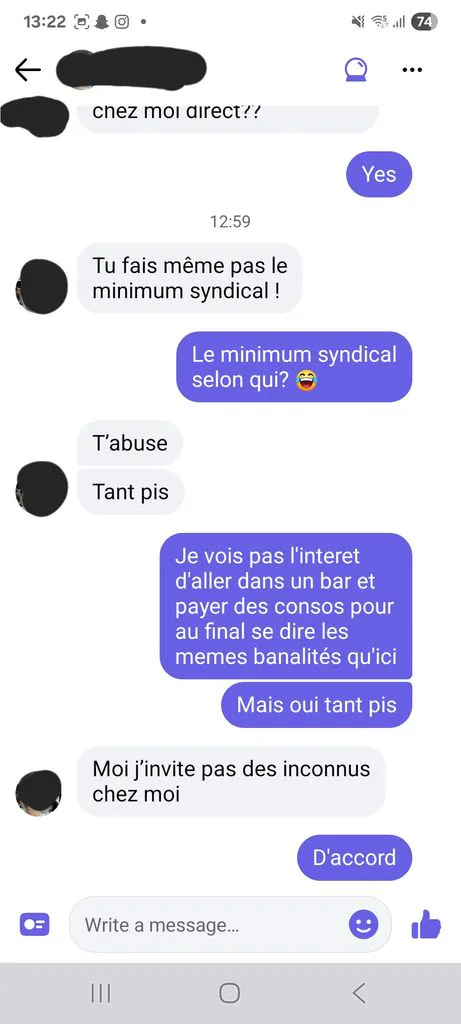Viewport: 461px width, 1024px height.
Task: Go back using the top-left arrow
Action: coord(27,70)
